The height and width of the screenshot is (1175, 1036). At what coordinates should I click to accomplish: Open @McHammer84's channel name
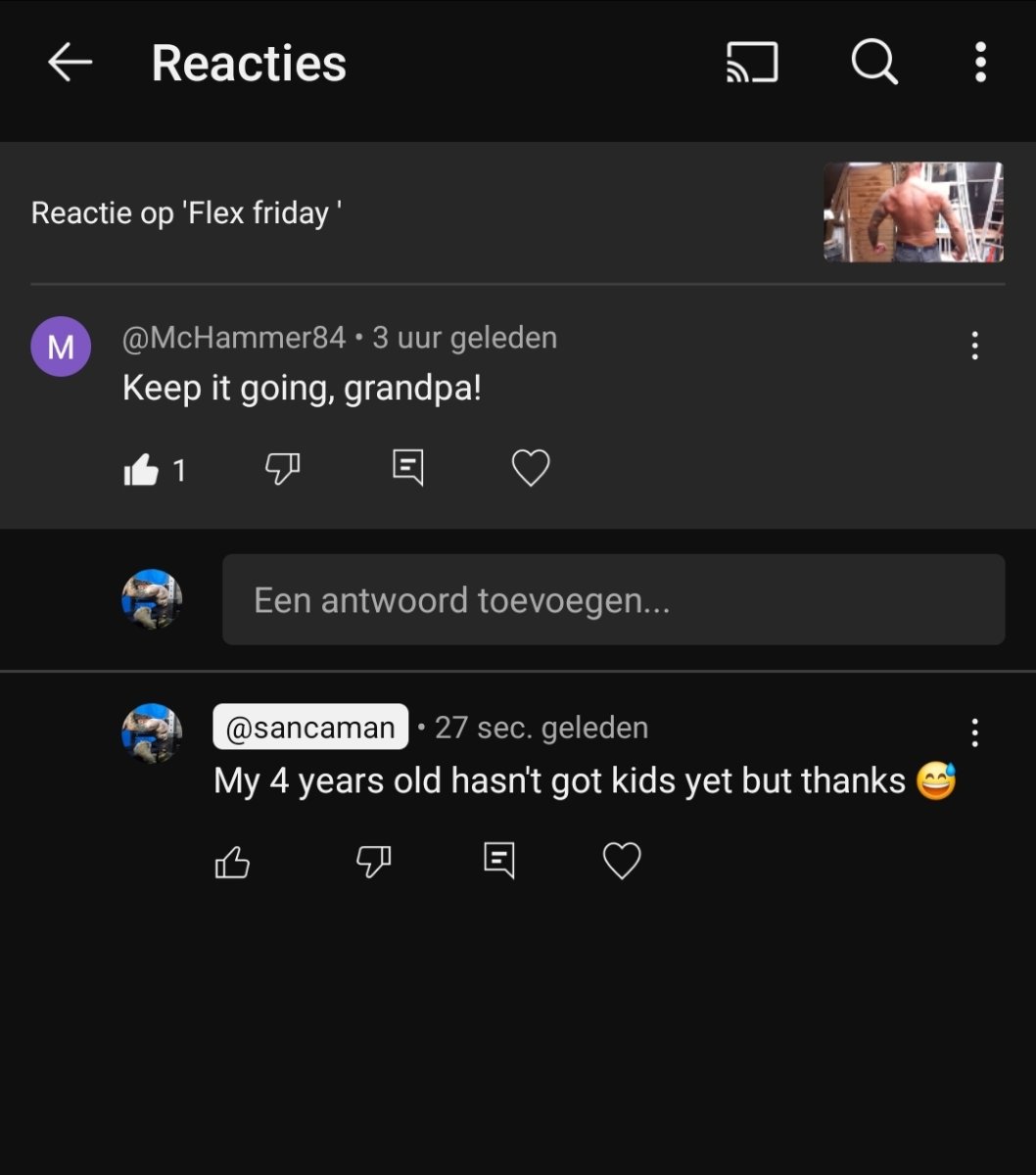pos(233,337)
